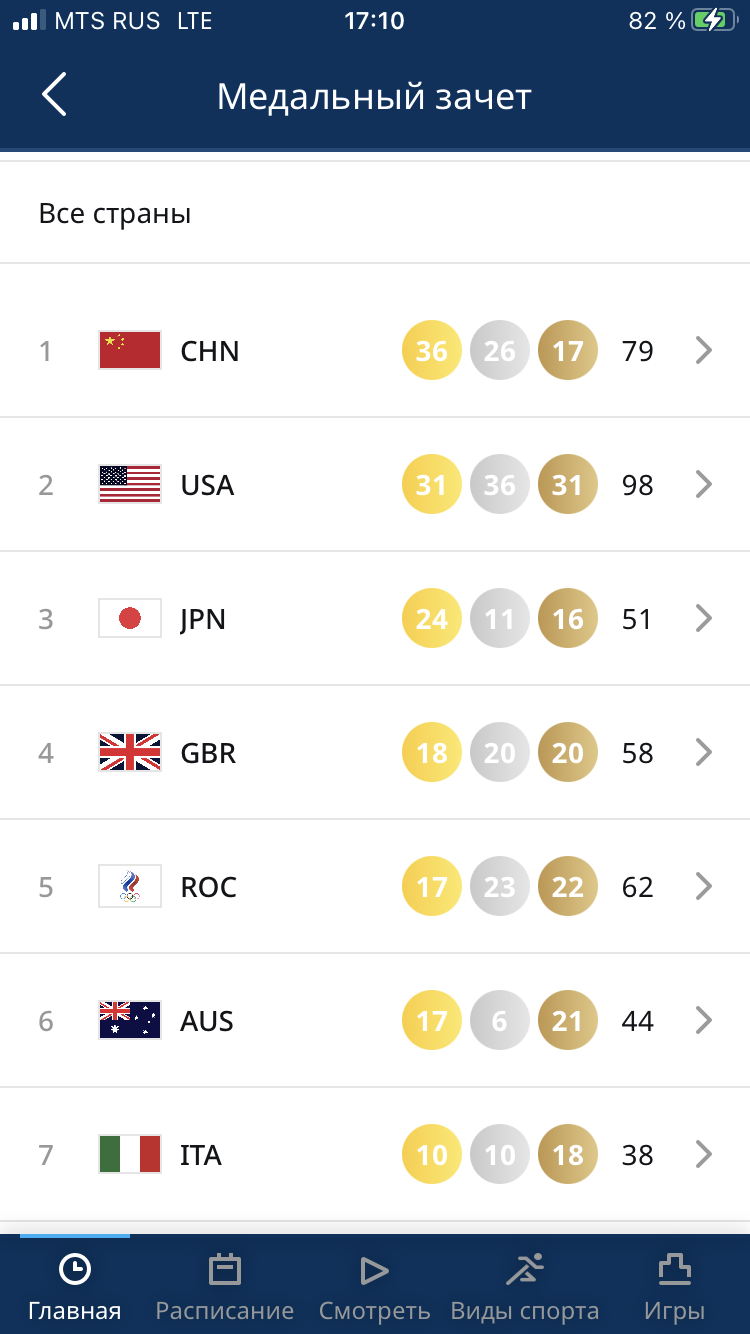Switch to the Главная tab
The height and width of the screenshot is (1334, 750).
75,1286
